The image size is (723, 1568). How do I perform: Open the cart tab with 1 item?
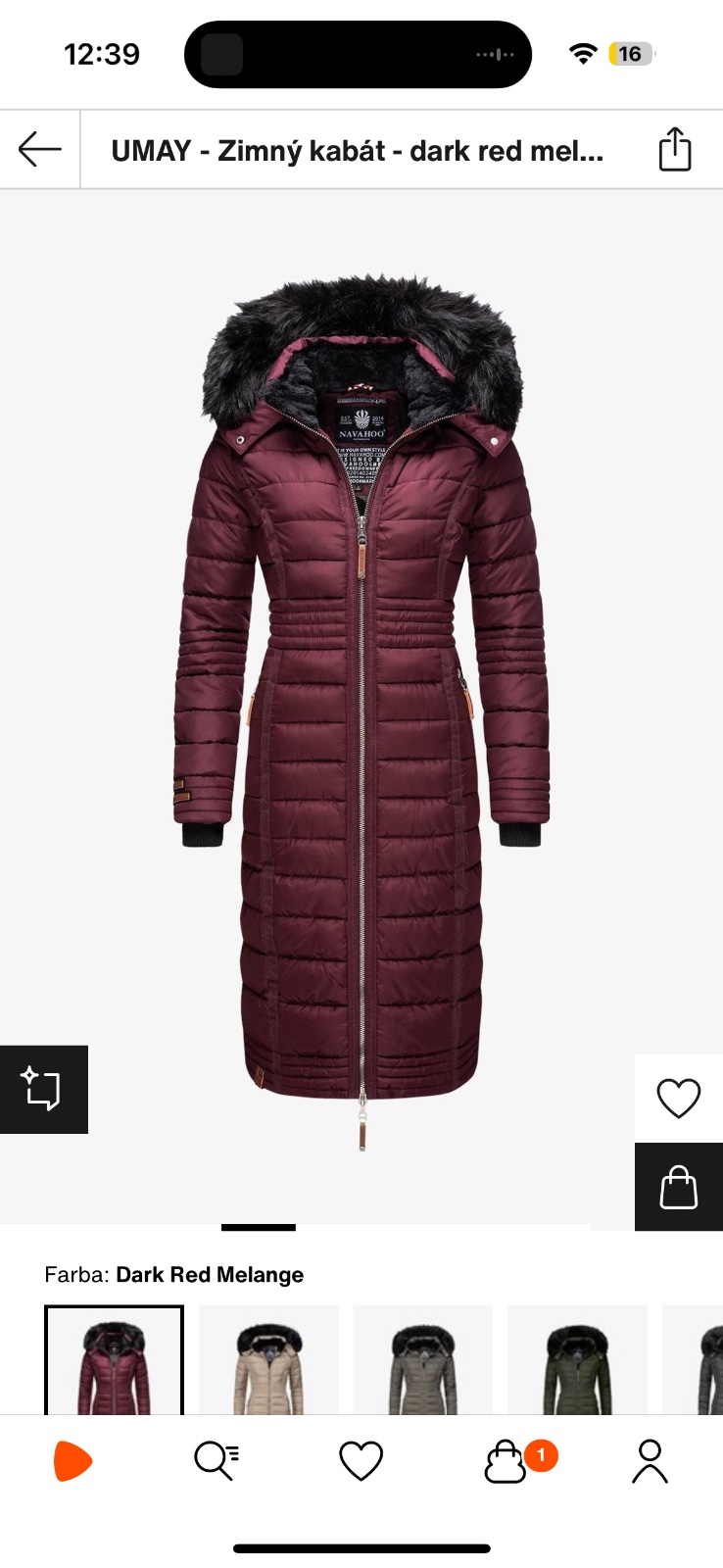point(507,1461)
